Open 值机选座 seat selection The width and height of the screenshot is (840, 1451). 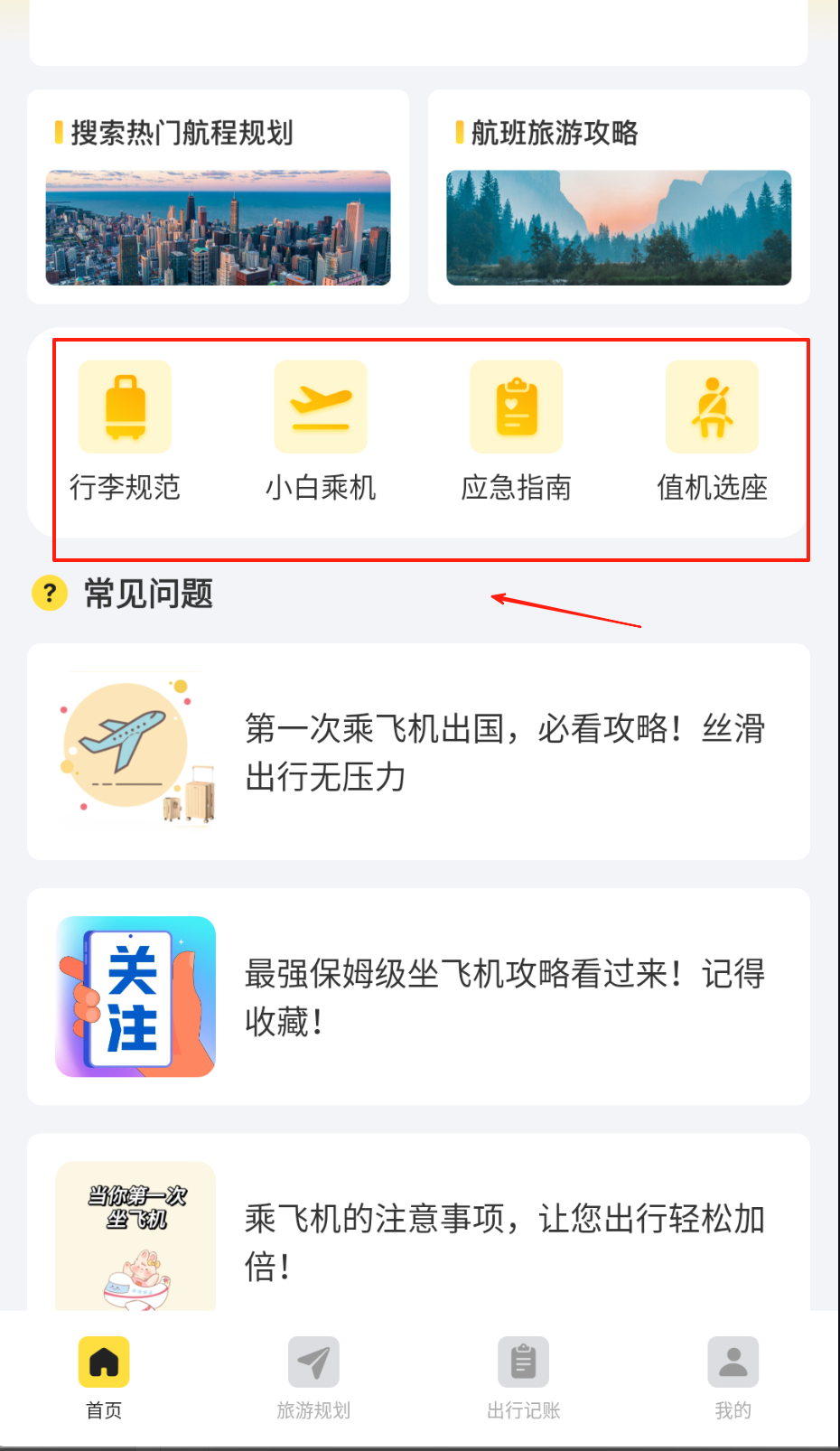point(712,431)
